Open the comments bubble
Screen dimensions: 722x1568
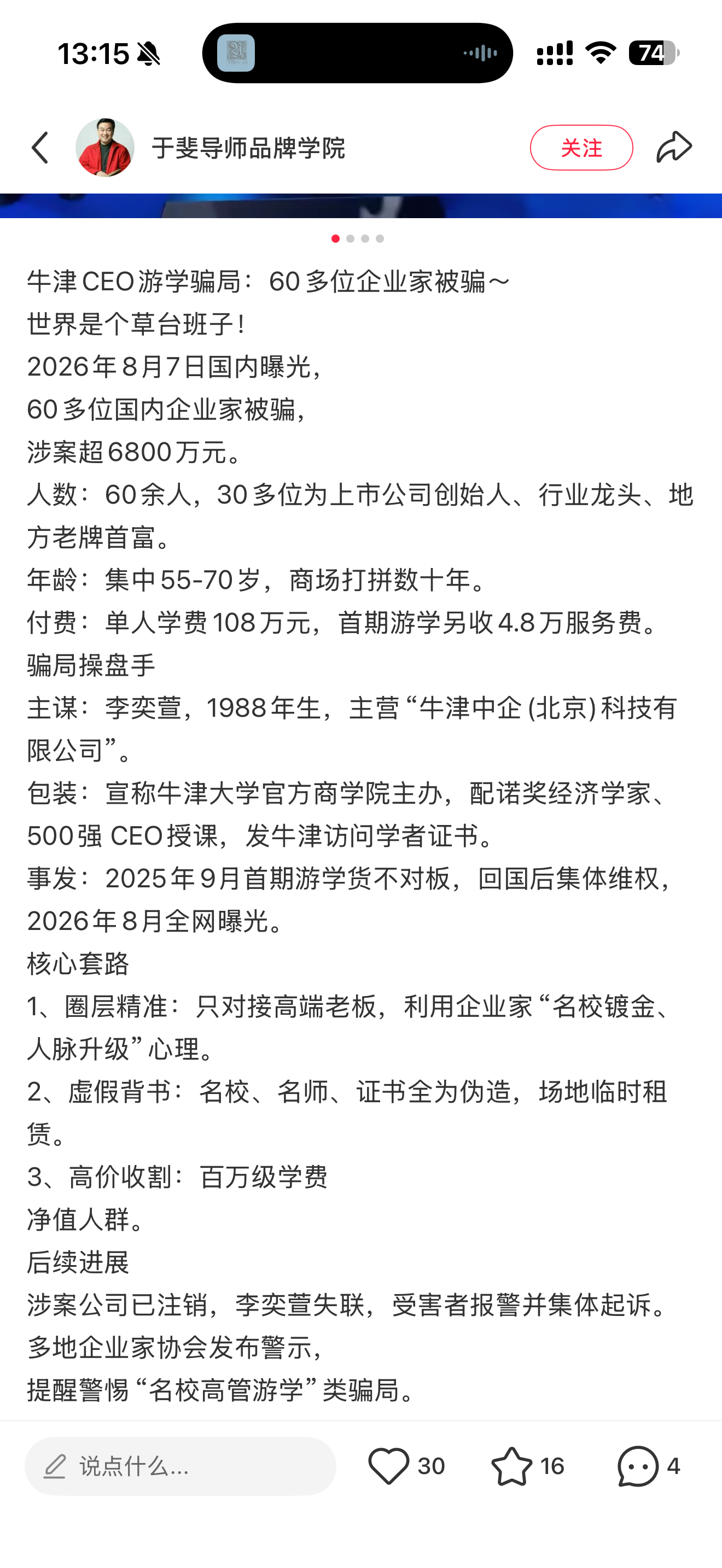637,1466
